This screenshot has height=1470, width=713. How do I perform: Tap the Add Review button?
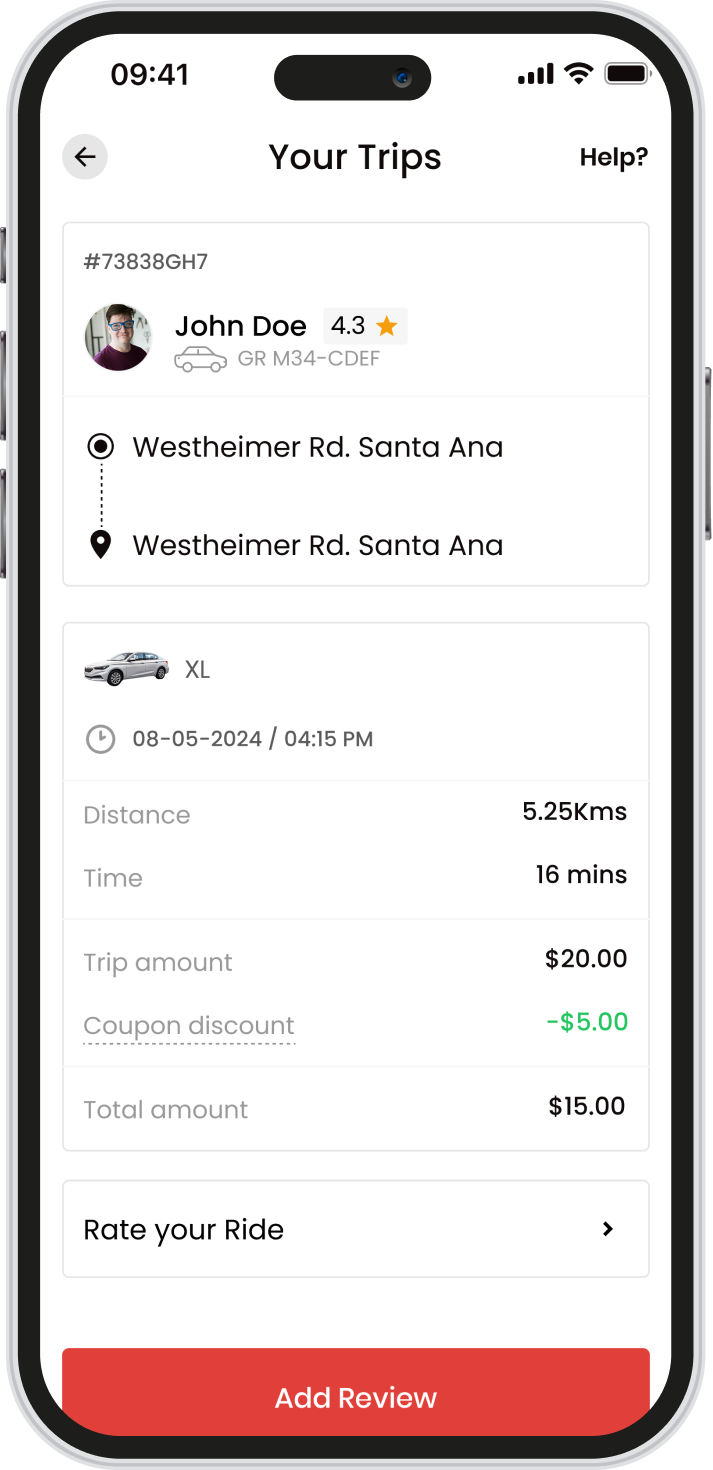(x=355, y=1396)
